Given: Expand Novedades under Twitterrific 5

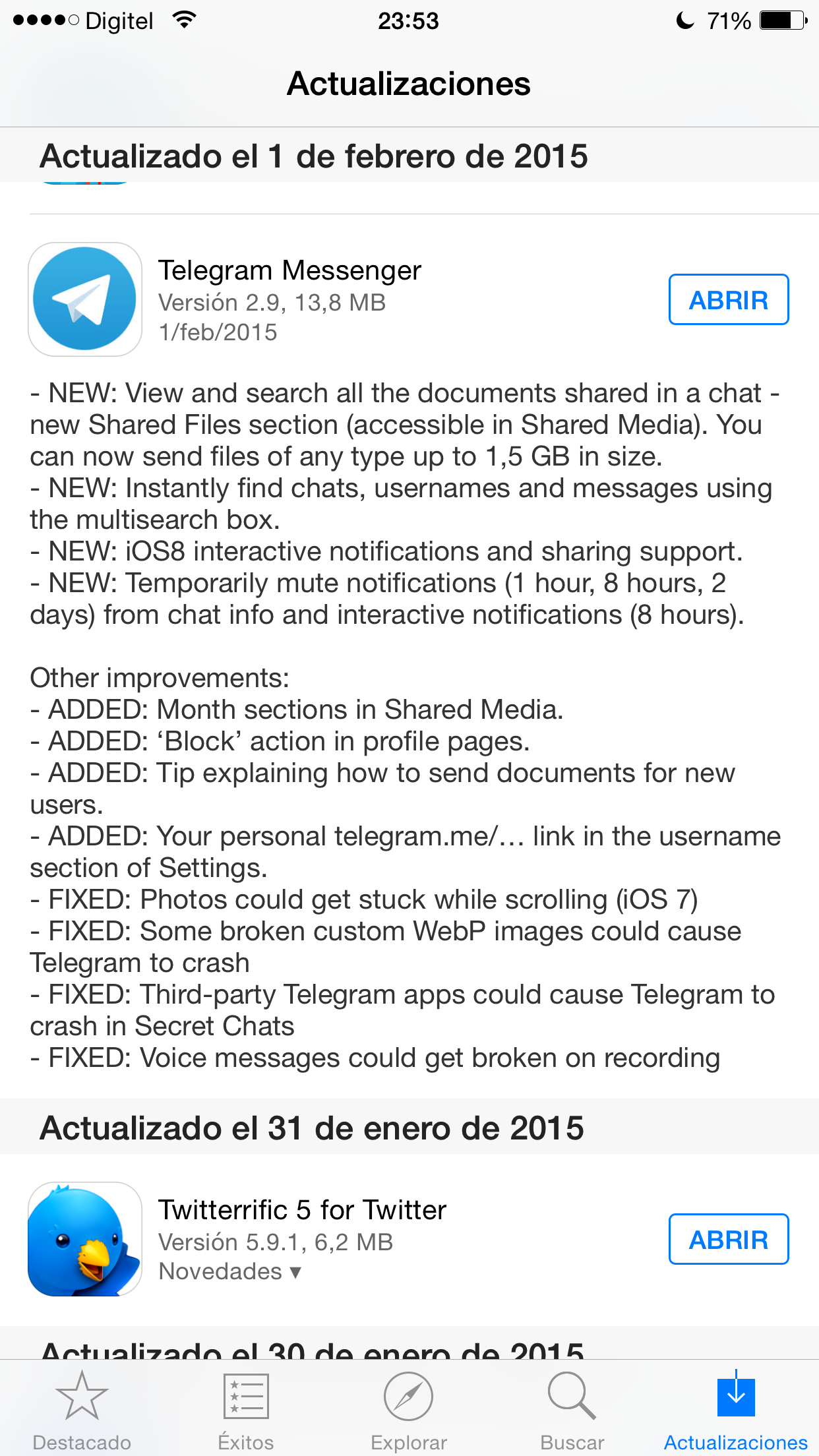Looking at the screenshot, I should [230, 1271].
